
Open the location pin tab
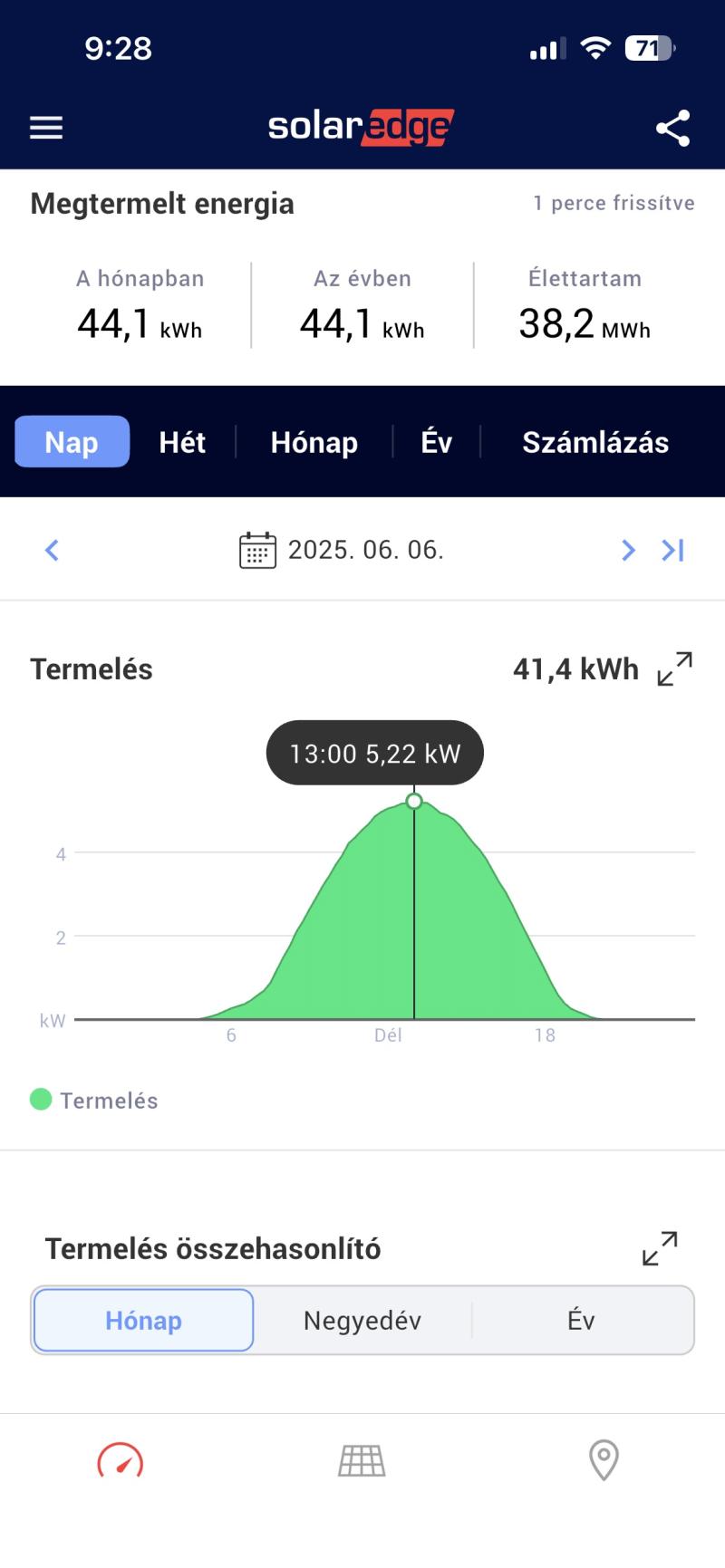604,1460
